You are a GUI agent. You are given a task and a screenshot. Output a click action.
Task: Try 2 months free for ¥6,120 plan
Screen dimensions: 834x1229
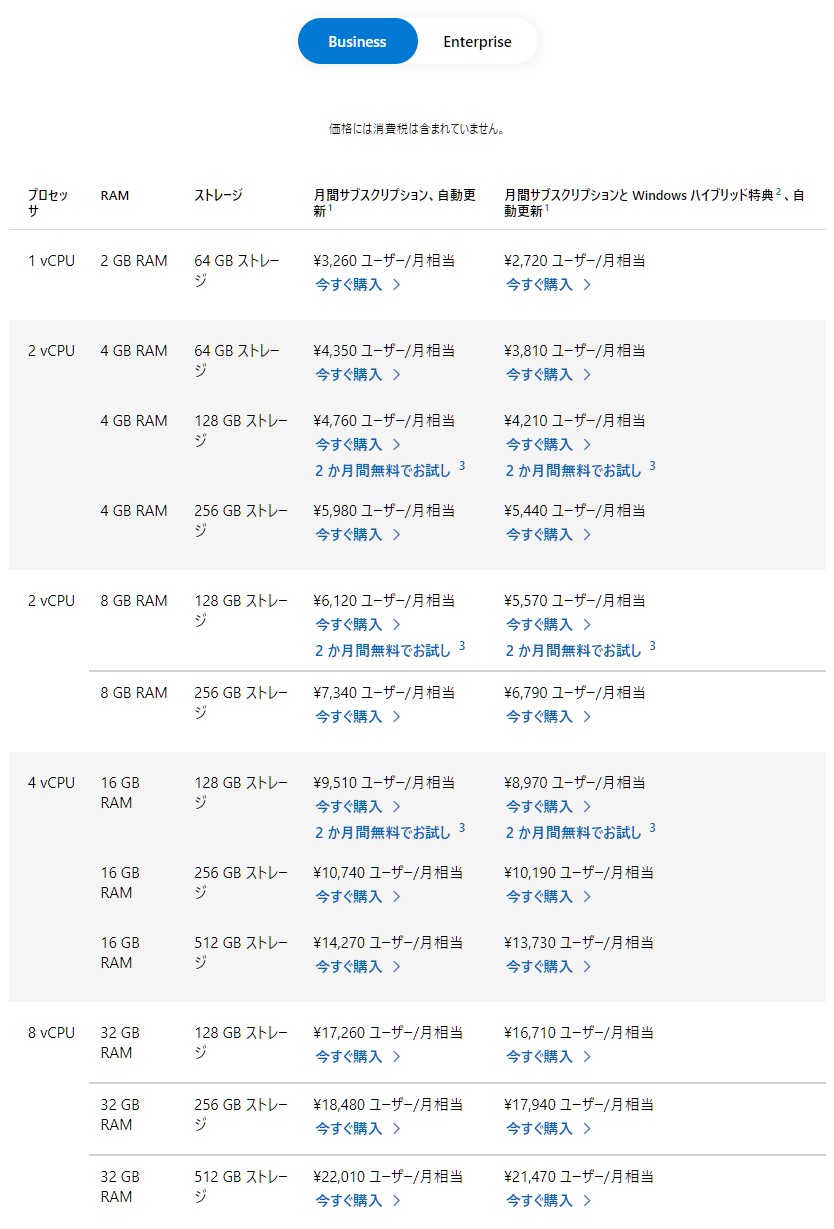click(x=384, y=650)
